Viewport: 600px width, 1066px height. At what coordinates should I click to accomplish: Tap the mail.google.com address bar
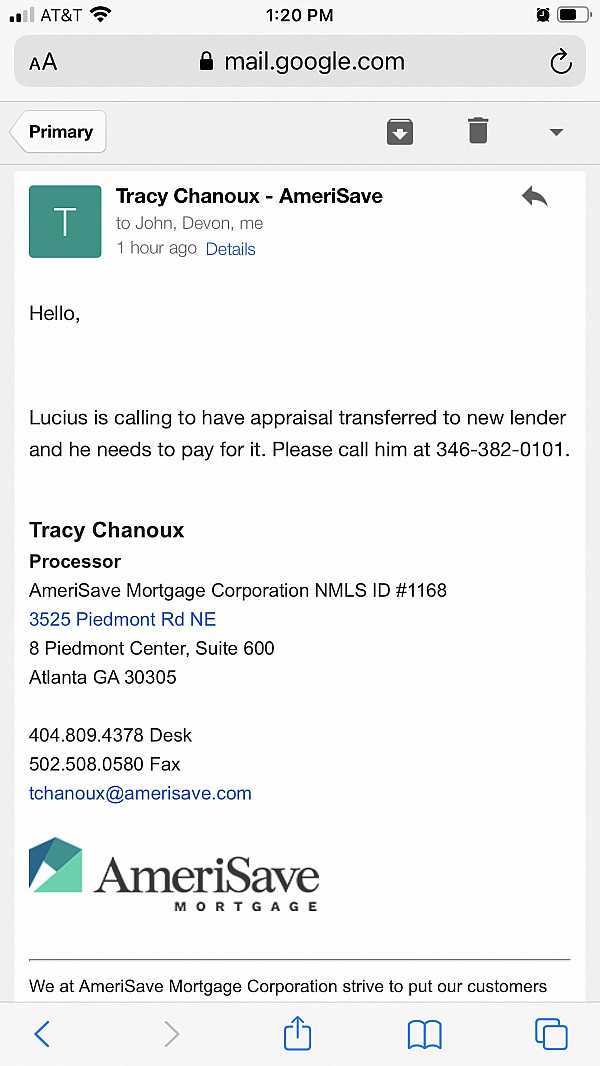coord(300,62)
